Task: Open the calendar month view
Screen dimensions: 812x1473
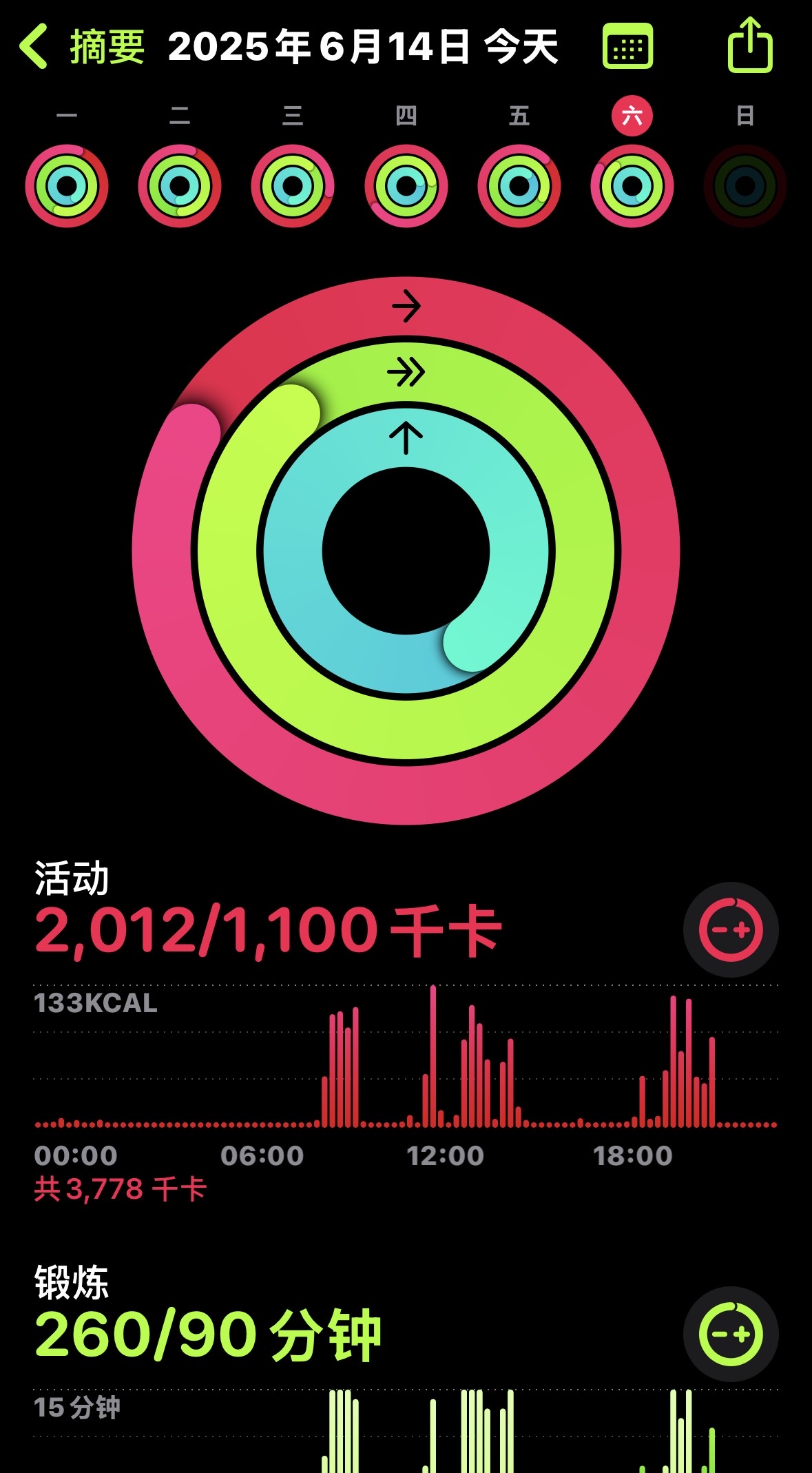Action: (x=627, y=47)
